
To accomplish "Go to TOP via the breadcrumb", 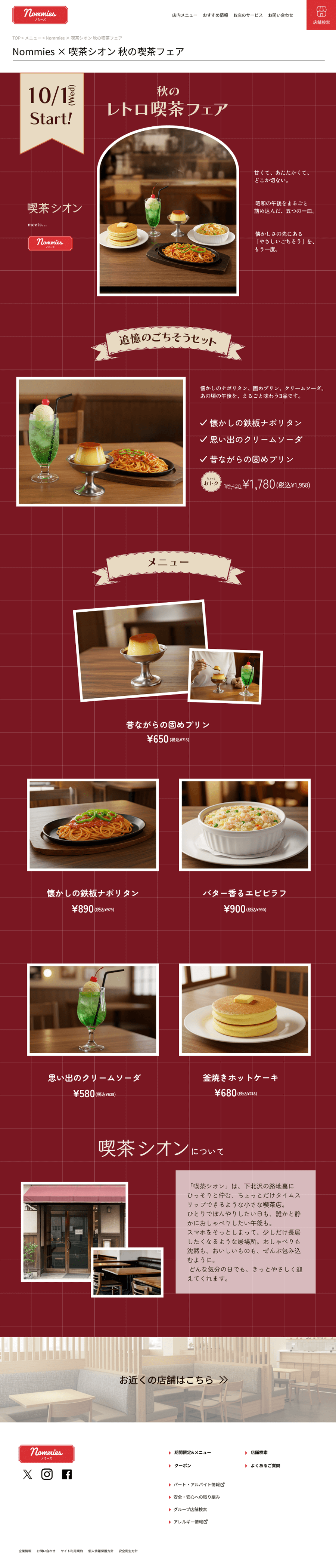I will coord(16,38).
